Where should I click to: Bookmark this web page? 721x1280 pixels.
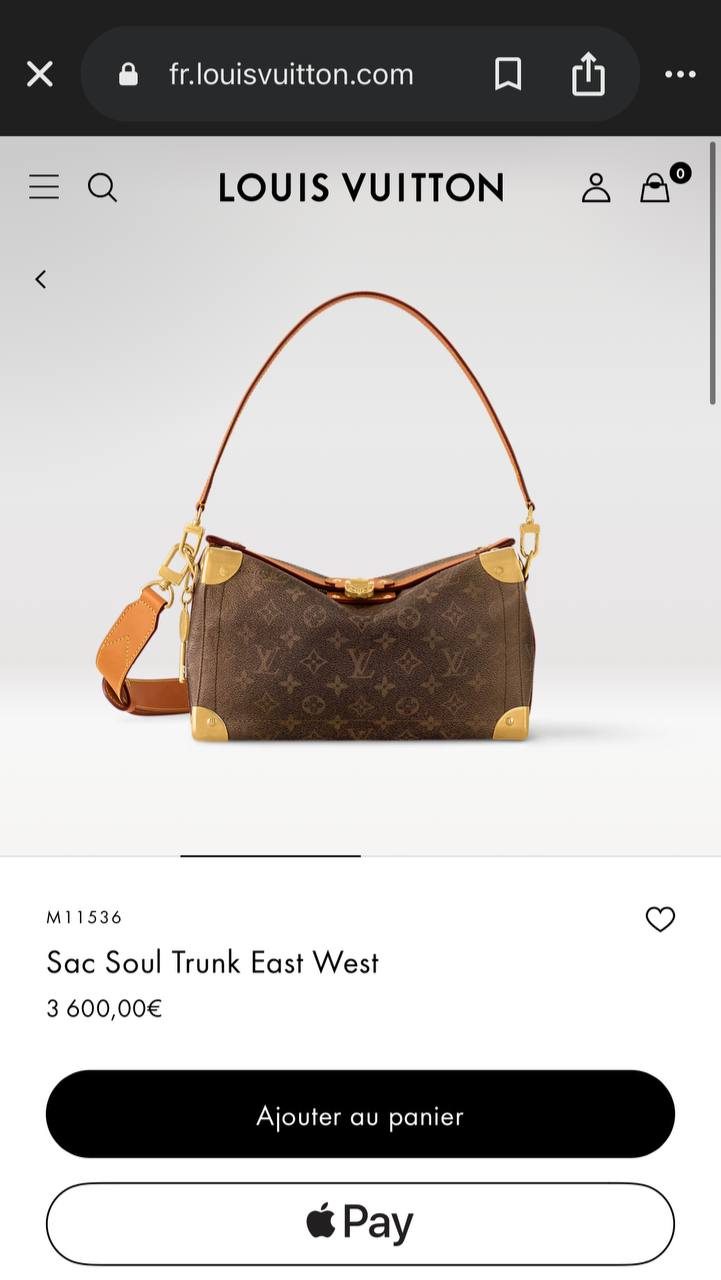click(x=508, y=74)
